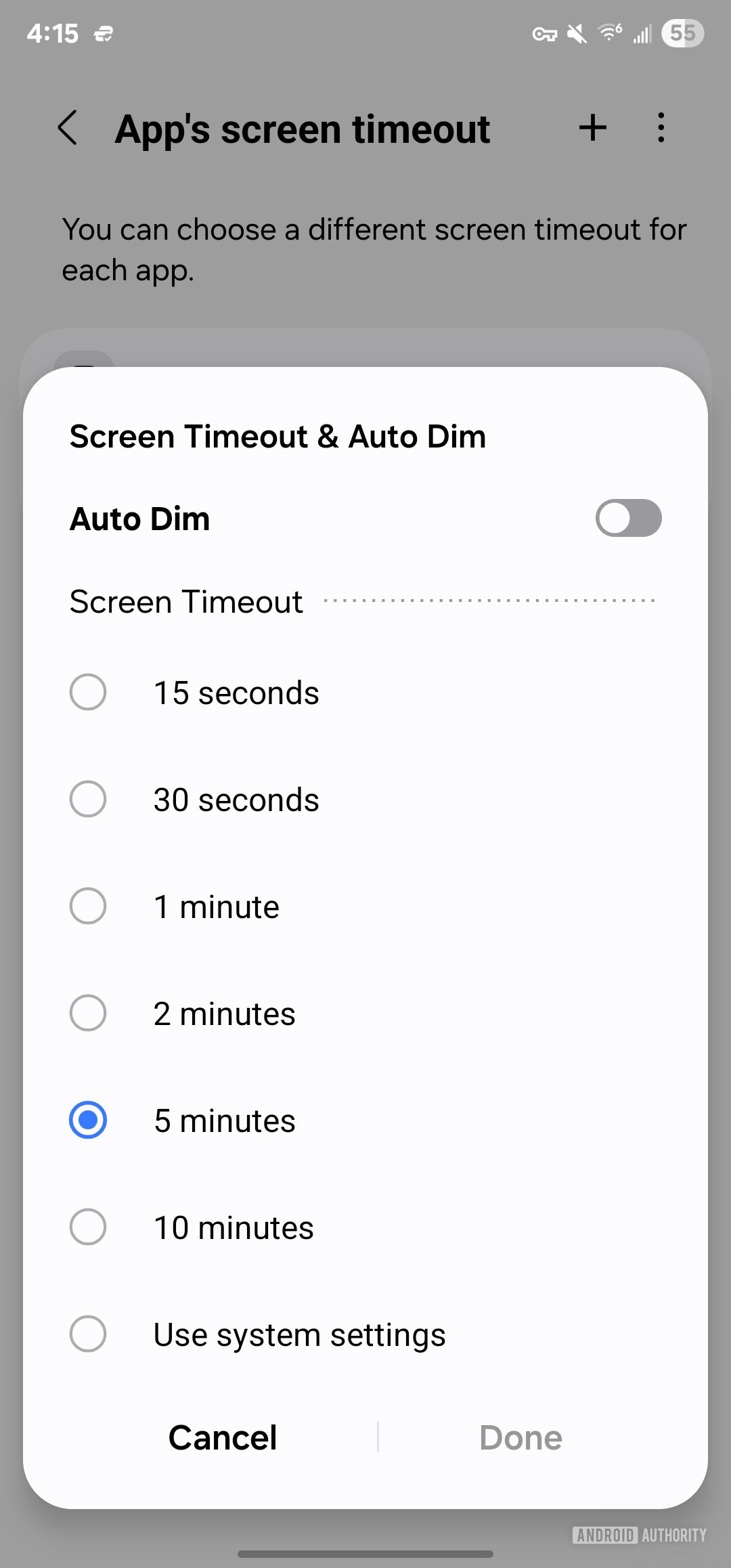The width and height of the screenshot is (731, 1568).
Task: Tap the back arrow to exit screen timeout
Action: tap(68, 128)
